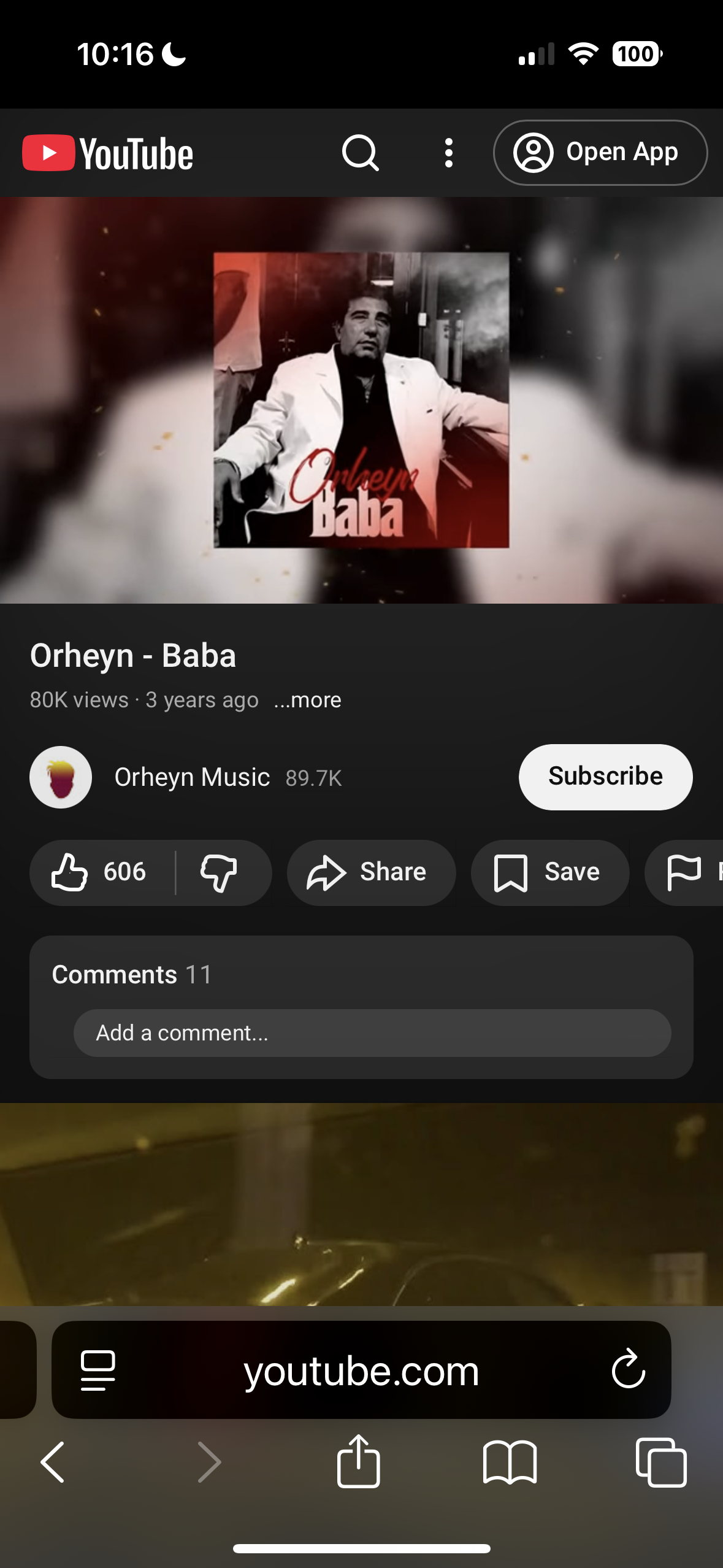Open Safari bookmarks
Image resolution: width=723 pixels, height=1568 pixels.
(510, 1462)
